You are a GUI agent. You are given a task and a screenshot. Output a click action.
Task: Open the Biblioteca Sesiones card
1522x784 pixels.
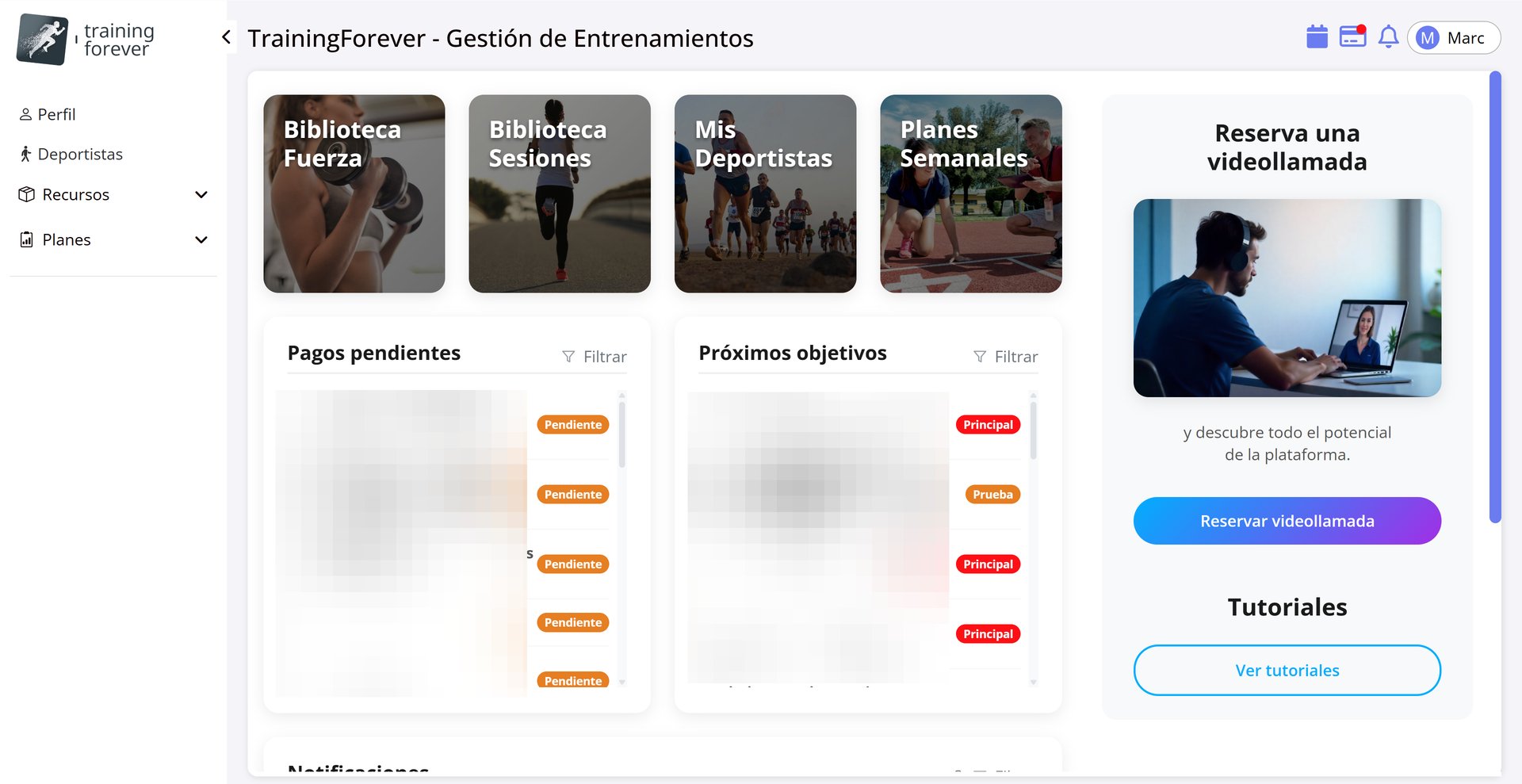click(560, 194)
